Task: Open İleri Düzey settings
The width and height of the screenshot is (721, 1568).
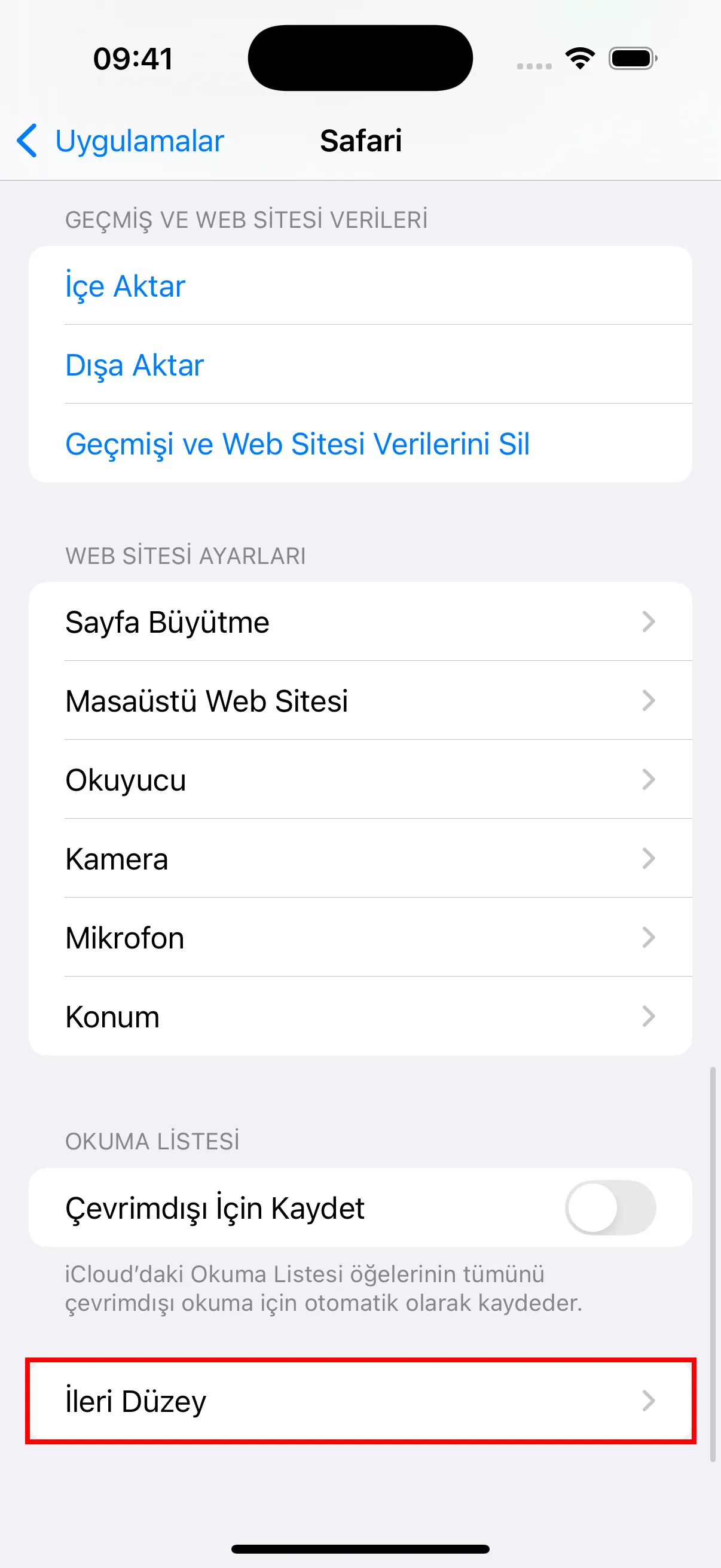Action: [x=360, y=1401]
